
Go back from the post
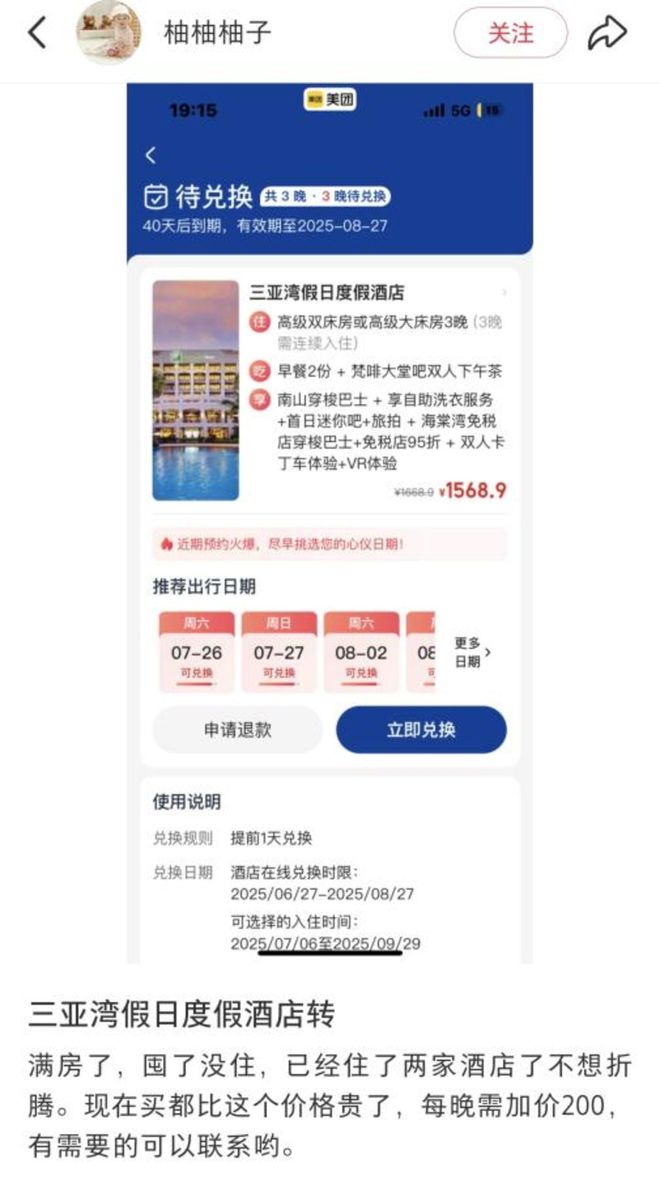(x=36, y=32)
